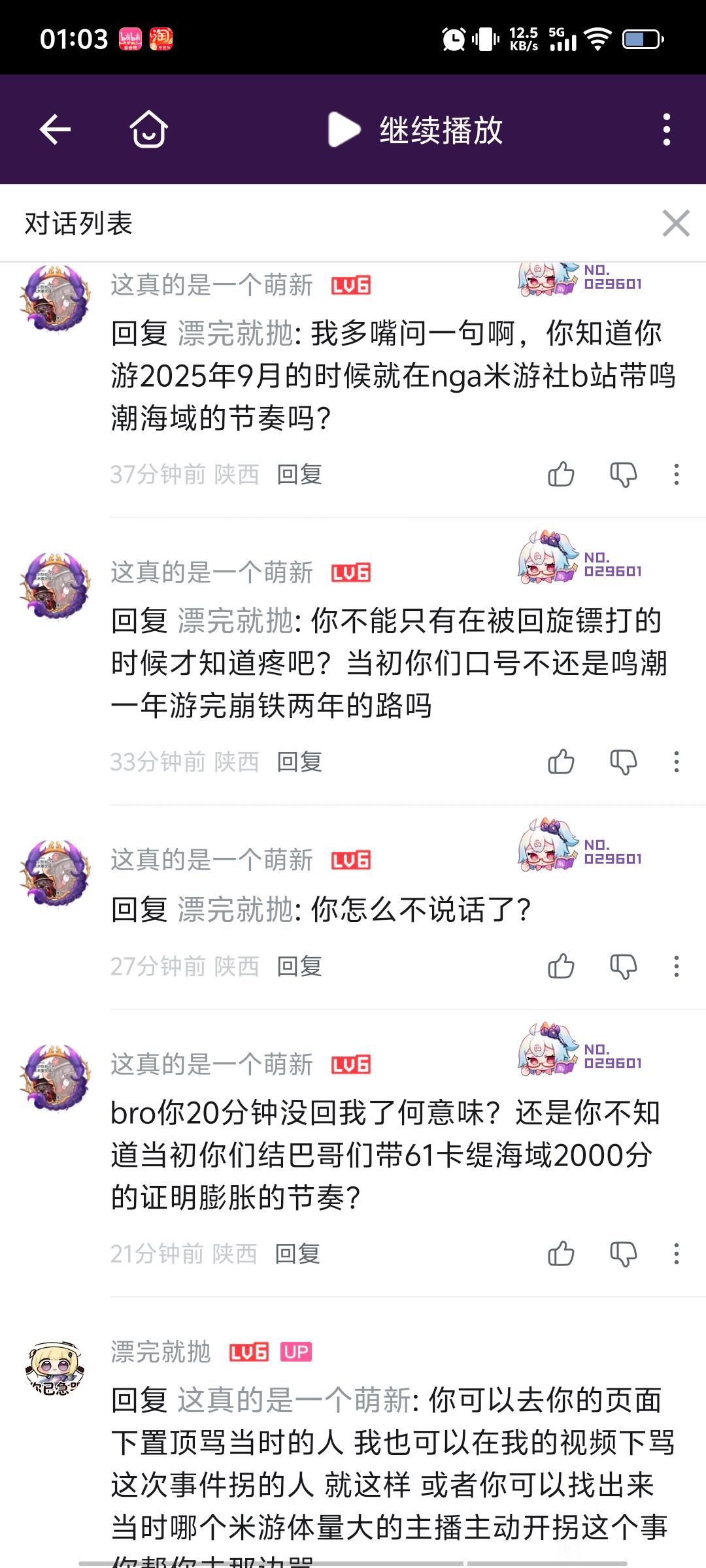Open more options for the 33分钟前 comment
Viewport: 706px width, 1568px height.
pyautogui.click(x=676, y=762)
